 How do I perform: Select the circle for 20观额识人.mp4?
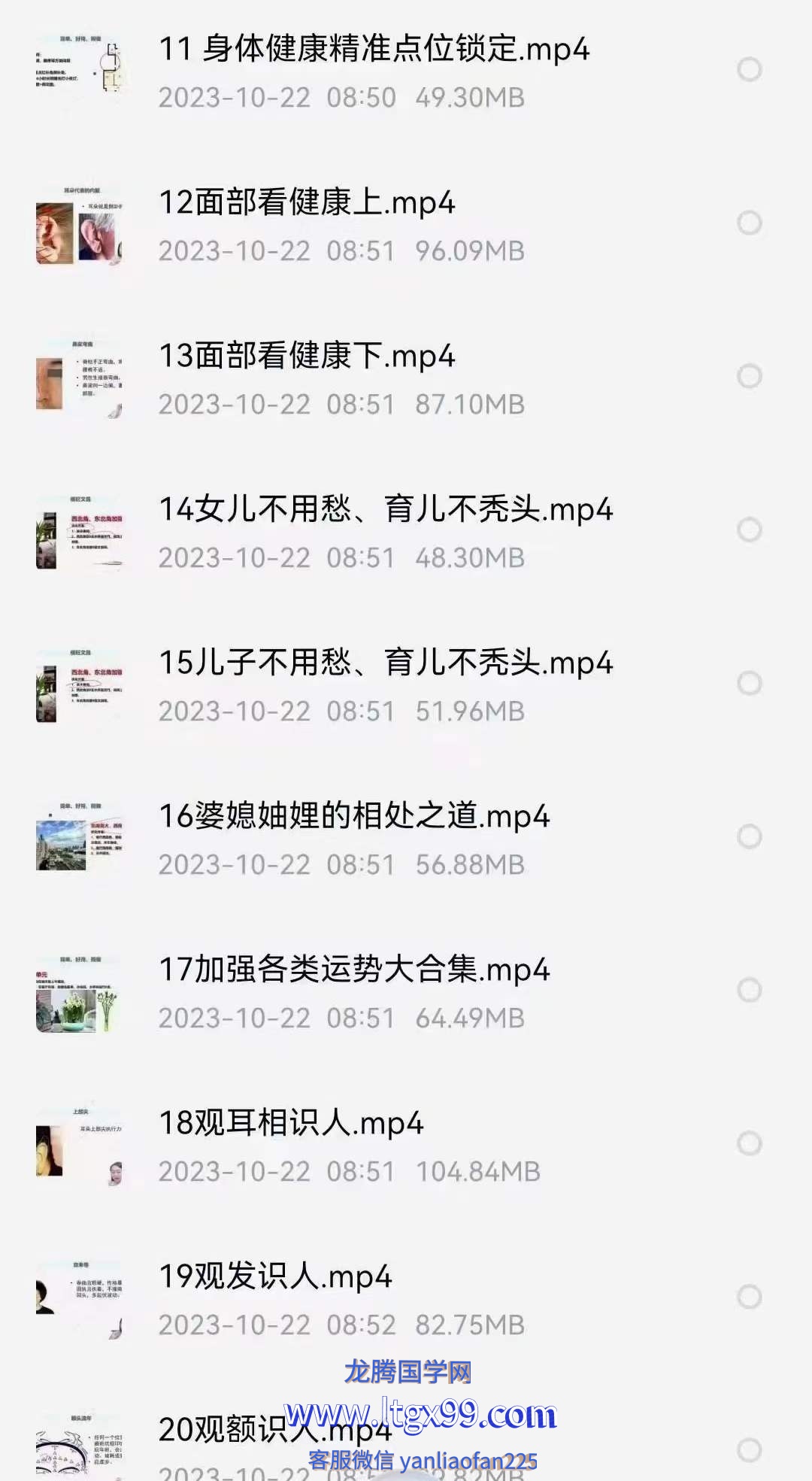click(x=749, y=1450)
